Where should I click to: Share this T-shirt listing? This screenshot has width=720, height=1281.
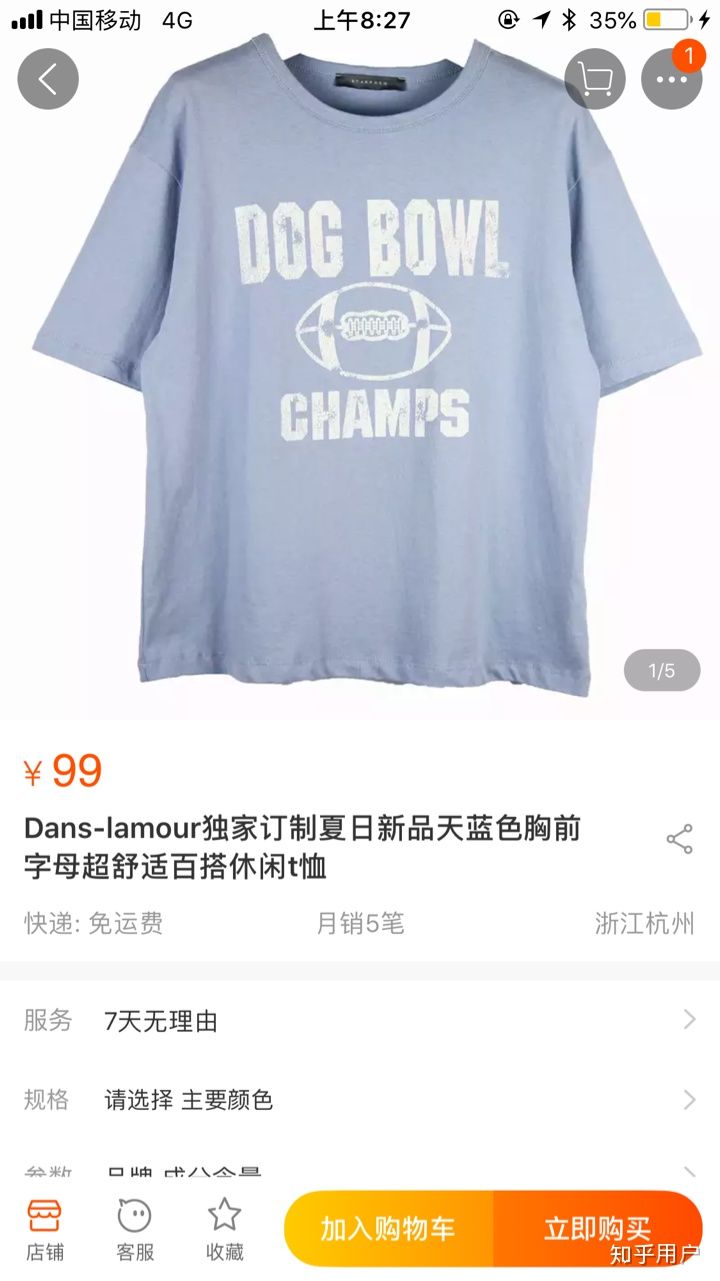point(679,840)
